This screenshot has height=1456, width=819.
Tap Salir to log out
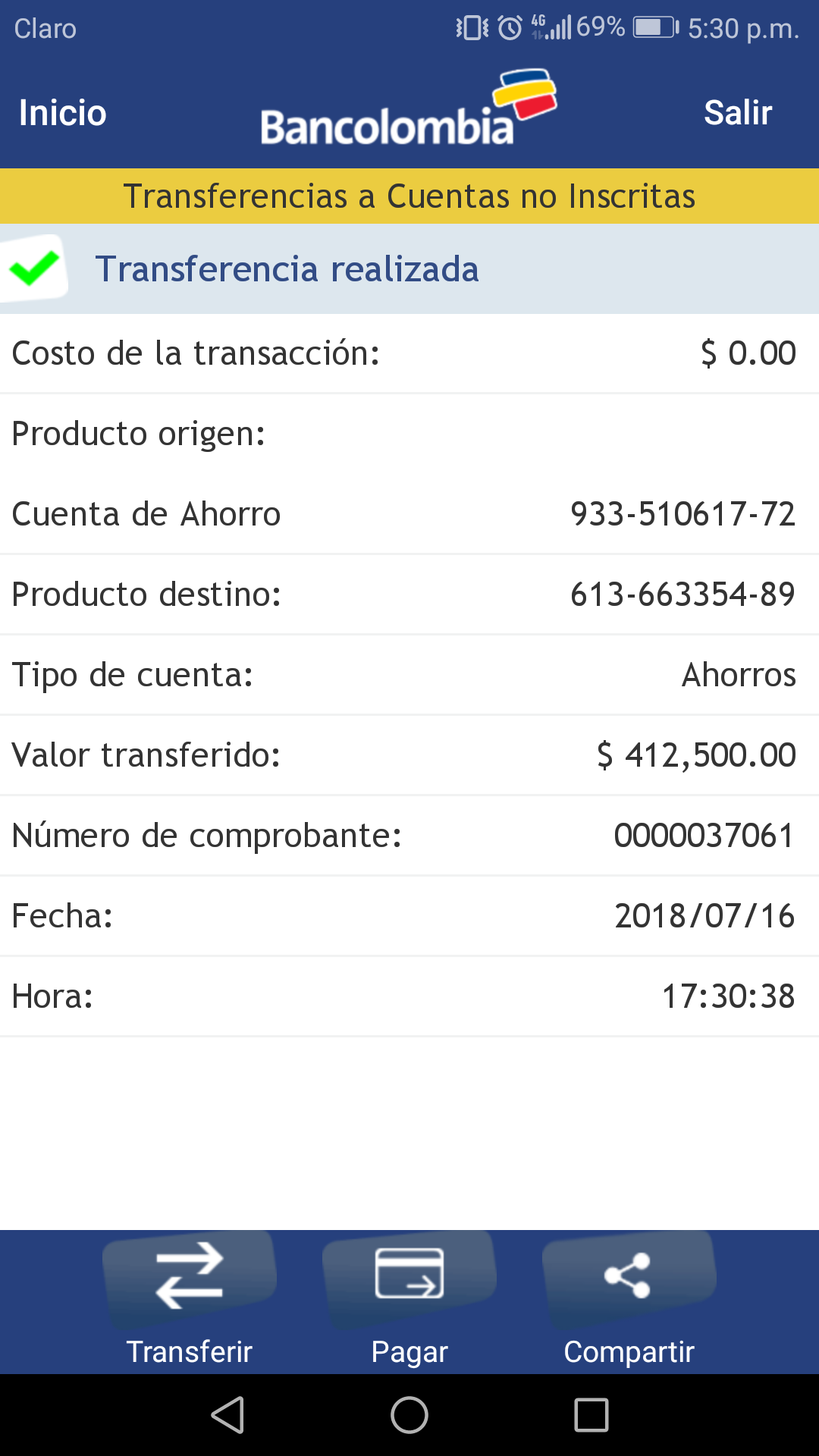tap(737, 113)
